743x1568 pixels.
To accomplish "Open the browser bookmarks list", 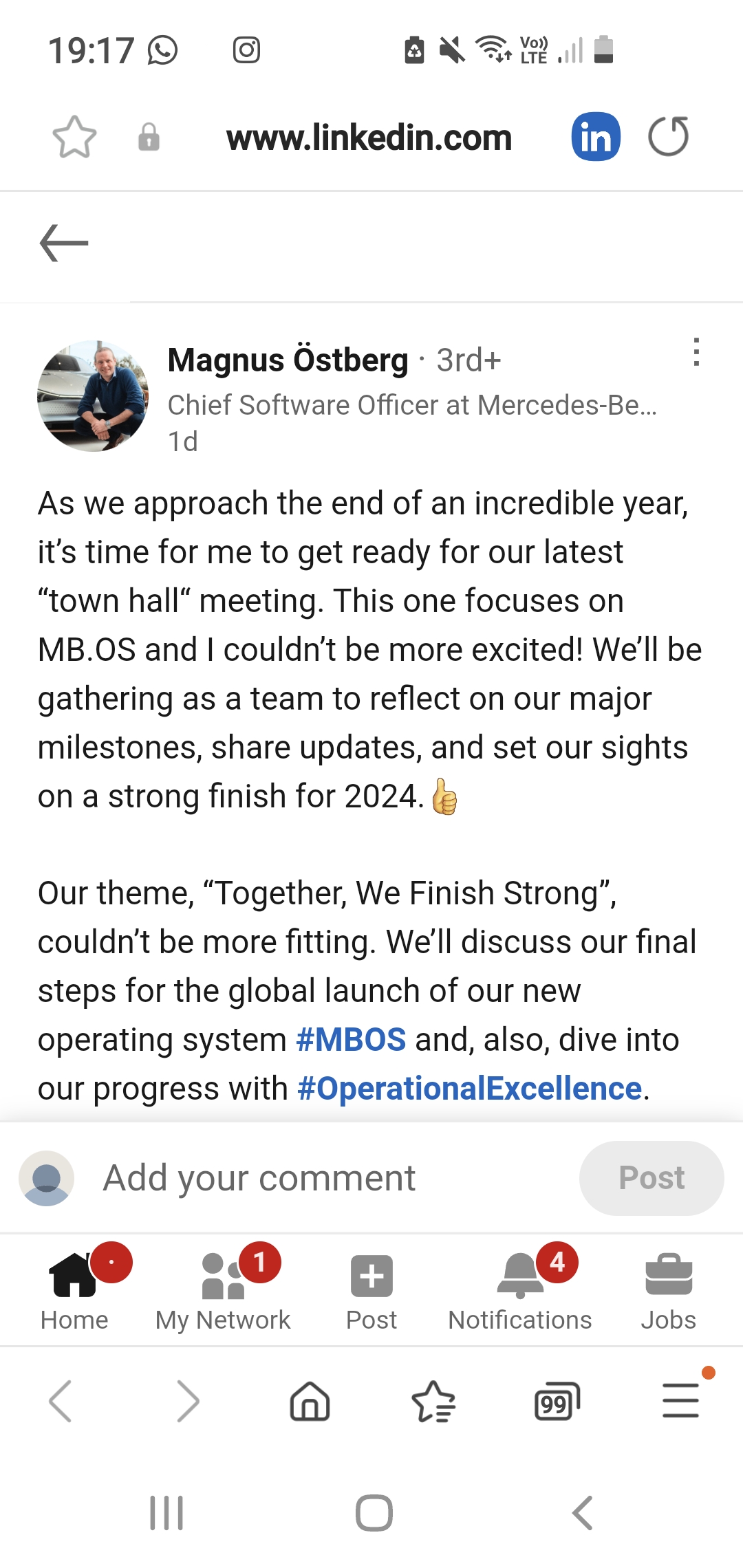I will pos(433,1401).
